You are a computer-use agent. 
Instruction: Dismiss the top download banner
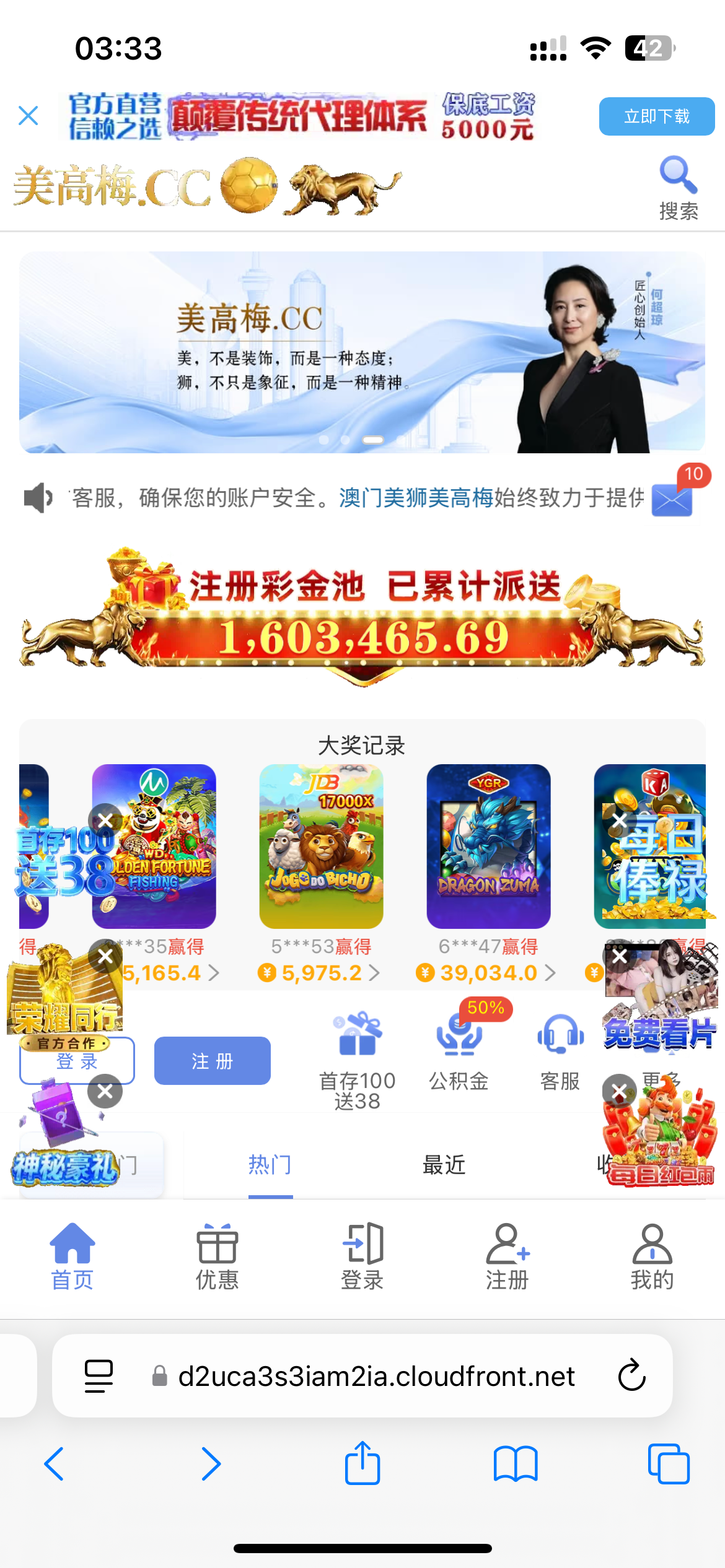pyautogui.click(x=29, y=116)
